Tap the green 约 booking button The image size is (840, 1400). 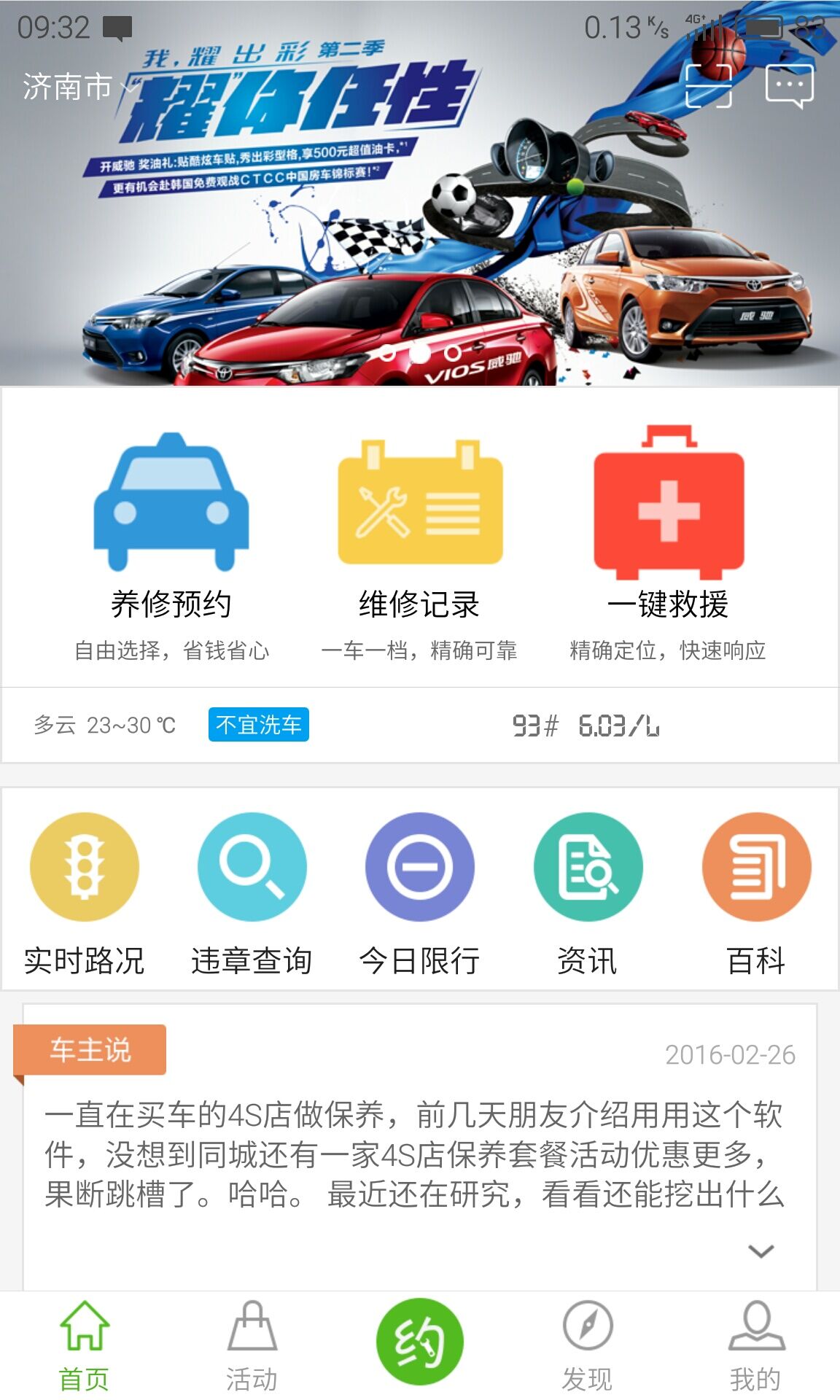(x=420, y=1342)
